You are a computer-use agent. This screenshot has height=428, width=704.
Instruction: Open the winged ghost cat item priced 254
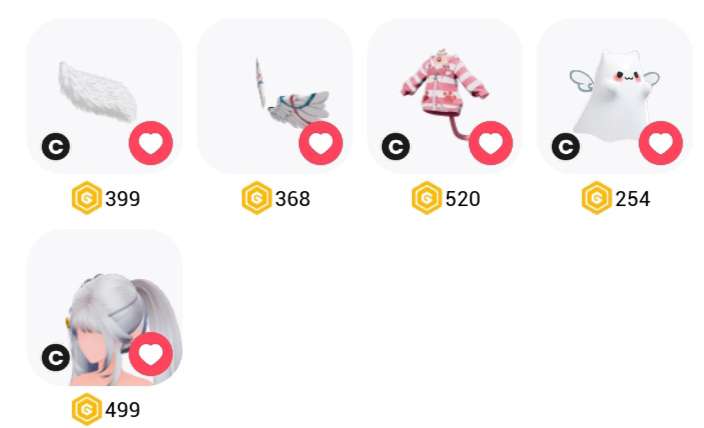pos(615,96)
